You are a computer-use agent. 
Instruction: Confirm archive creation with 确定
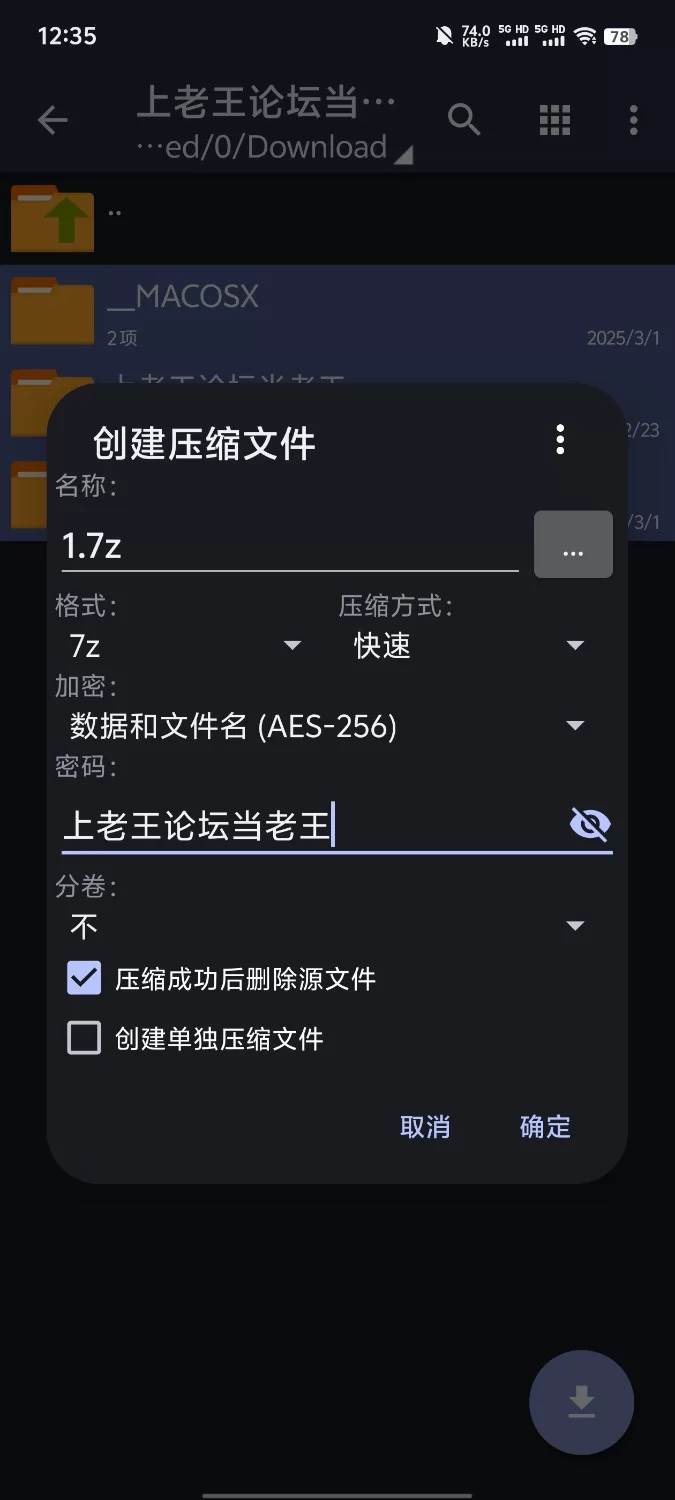tap(545, 1127)
